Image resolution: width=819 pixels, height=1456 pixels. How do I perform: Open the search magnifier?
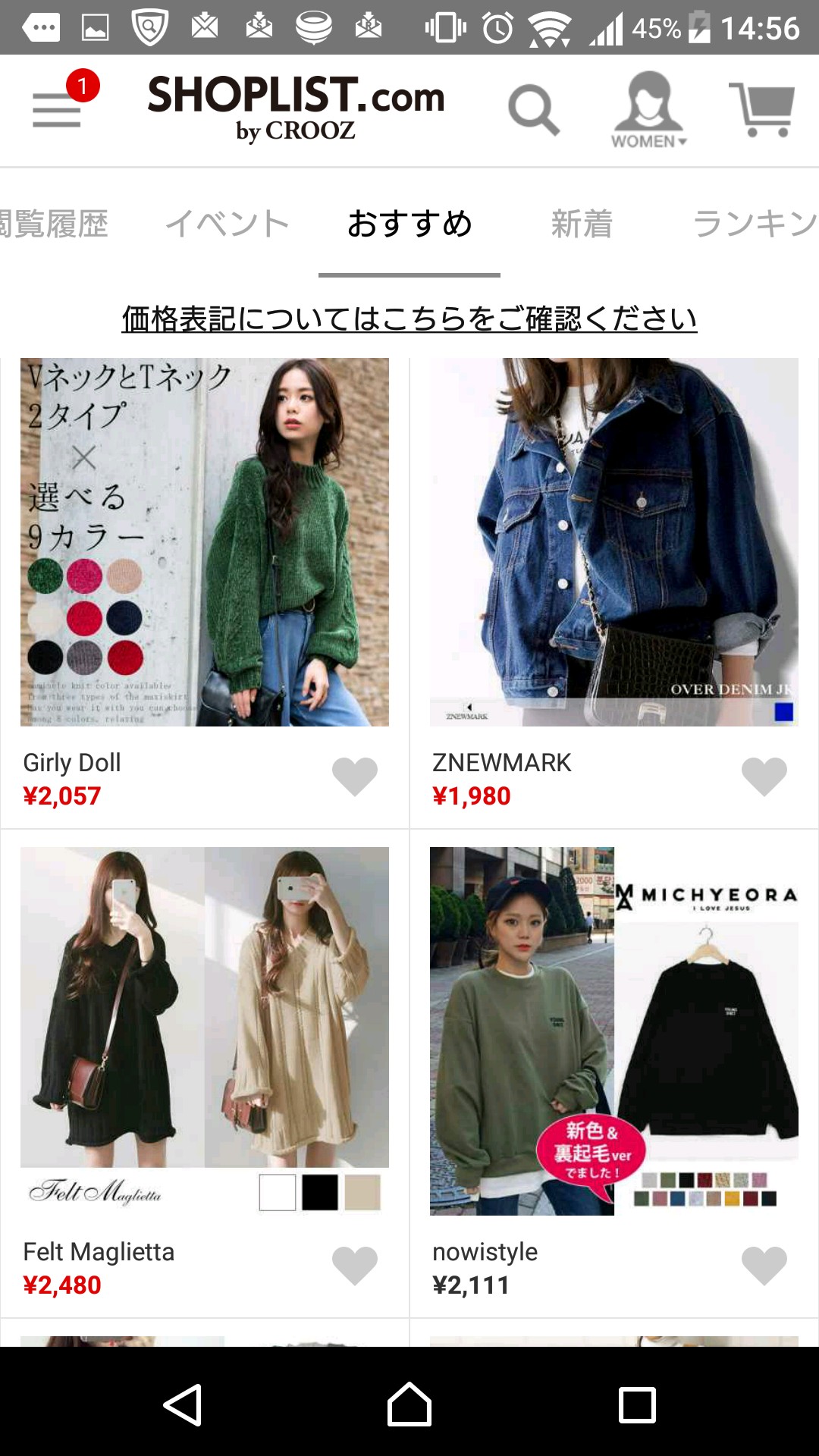click(x=533, y=111)
